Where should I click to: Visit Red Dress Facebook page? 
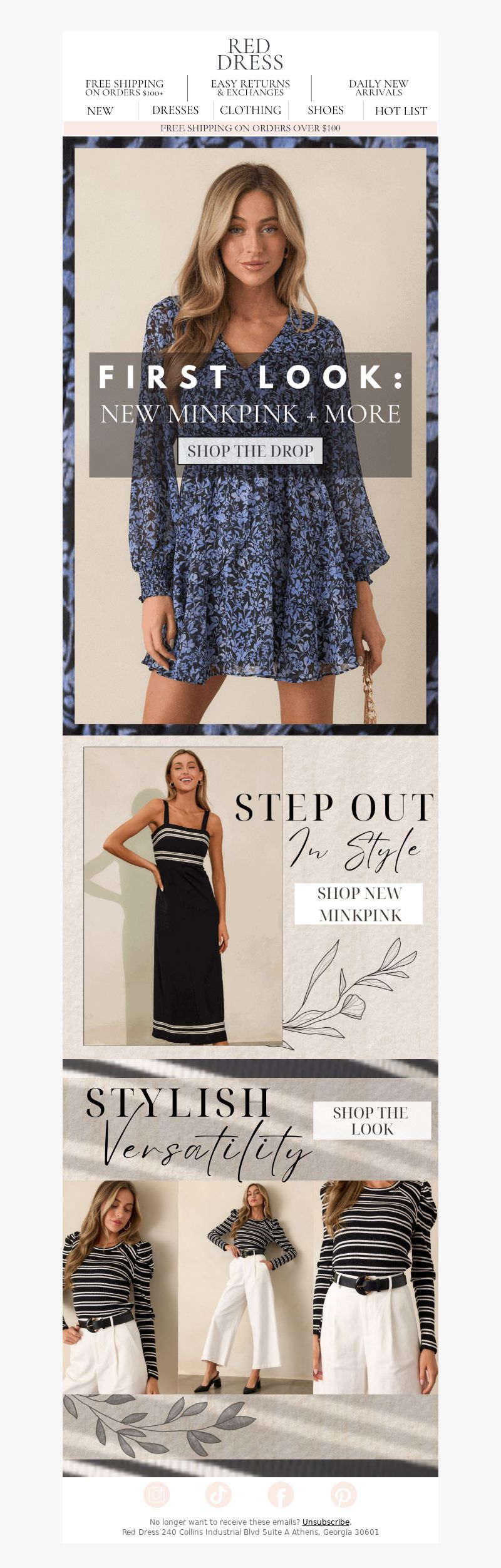tap(281, 1495)
